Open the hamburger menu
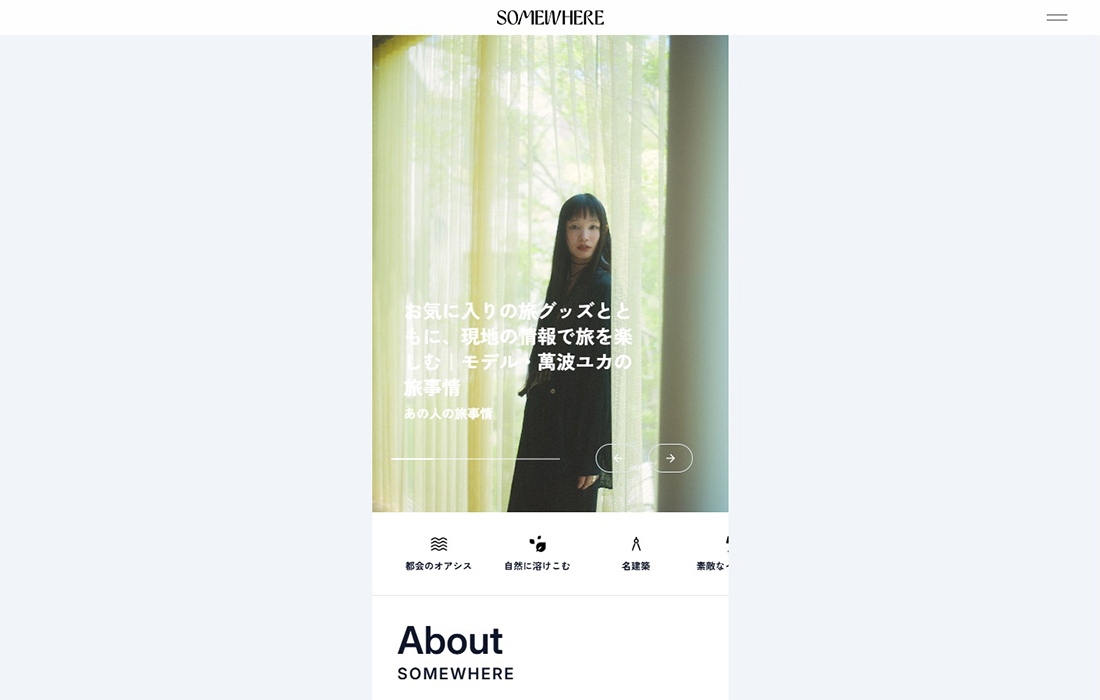The height and width of the screenshot is (700, 1100). point(1056,17)
